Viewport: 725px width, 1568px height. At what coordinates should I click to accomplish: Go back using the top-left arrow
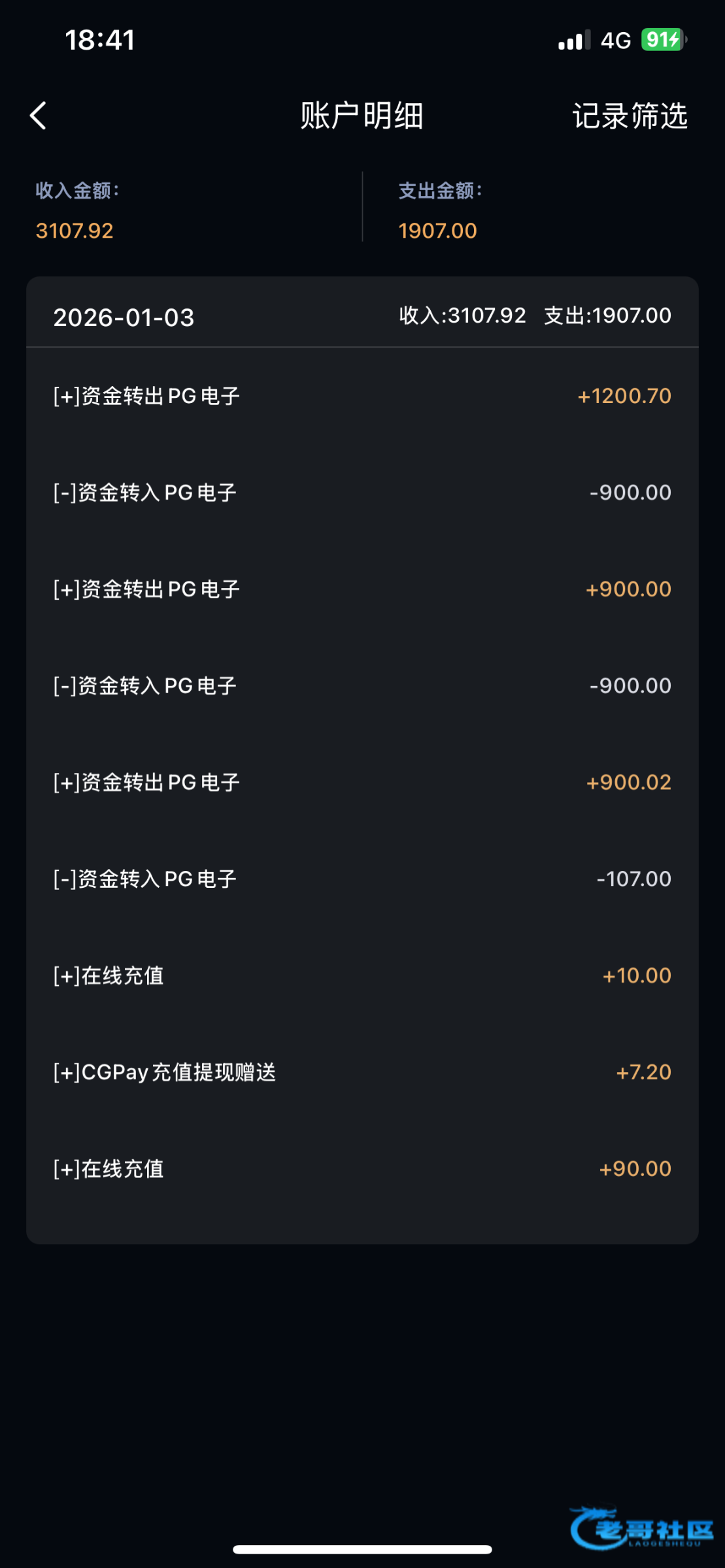pyautogui.click(x=39, y=116)
